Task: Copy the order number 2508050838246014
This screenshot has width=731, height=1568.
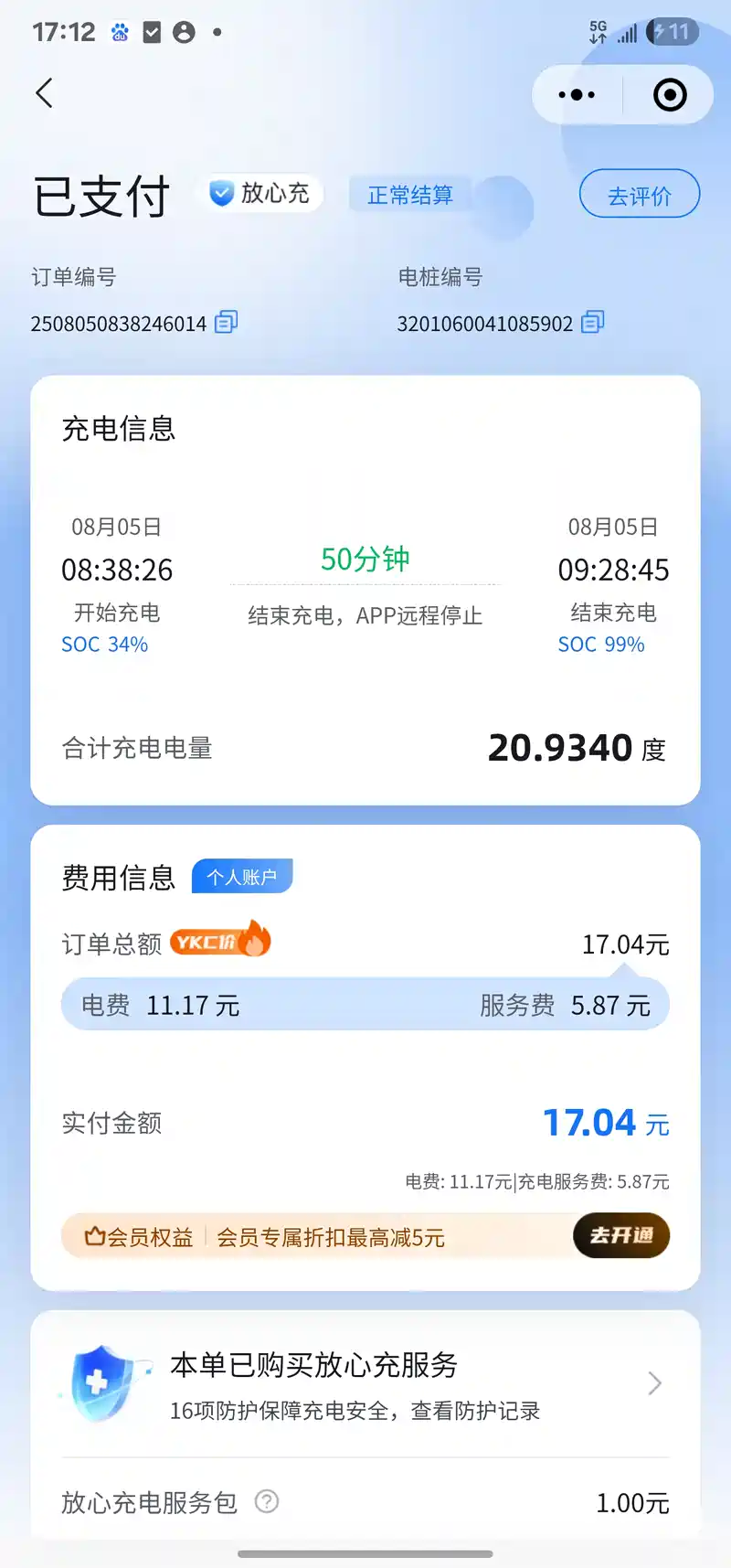Action: (227, 322)
